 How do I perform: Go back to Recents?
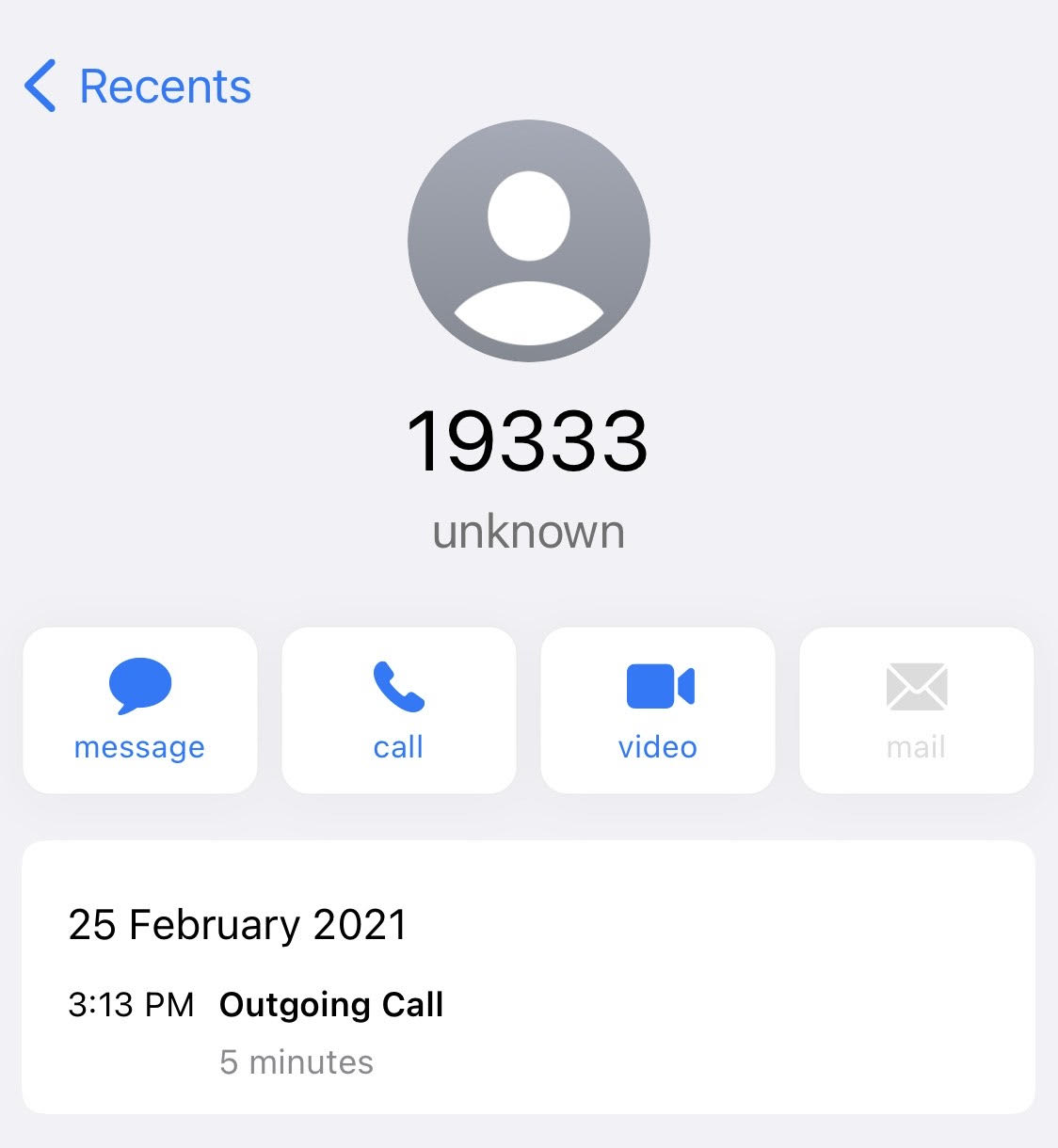click(x=138, y=87)
